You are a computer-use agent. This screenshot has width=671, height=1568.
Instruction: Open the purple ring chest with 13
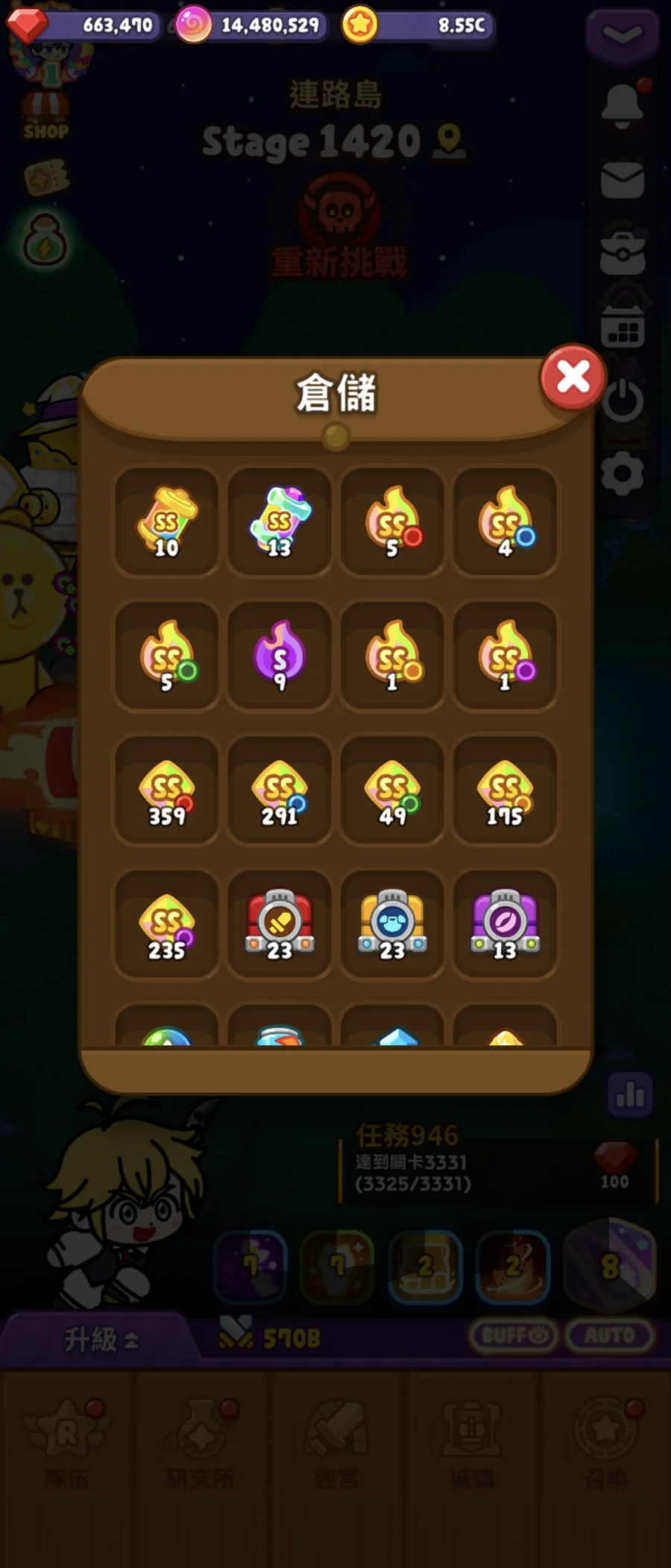[x=505, y=925]
